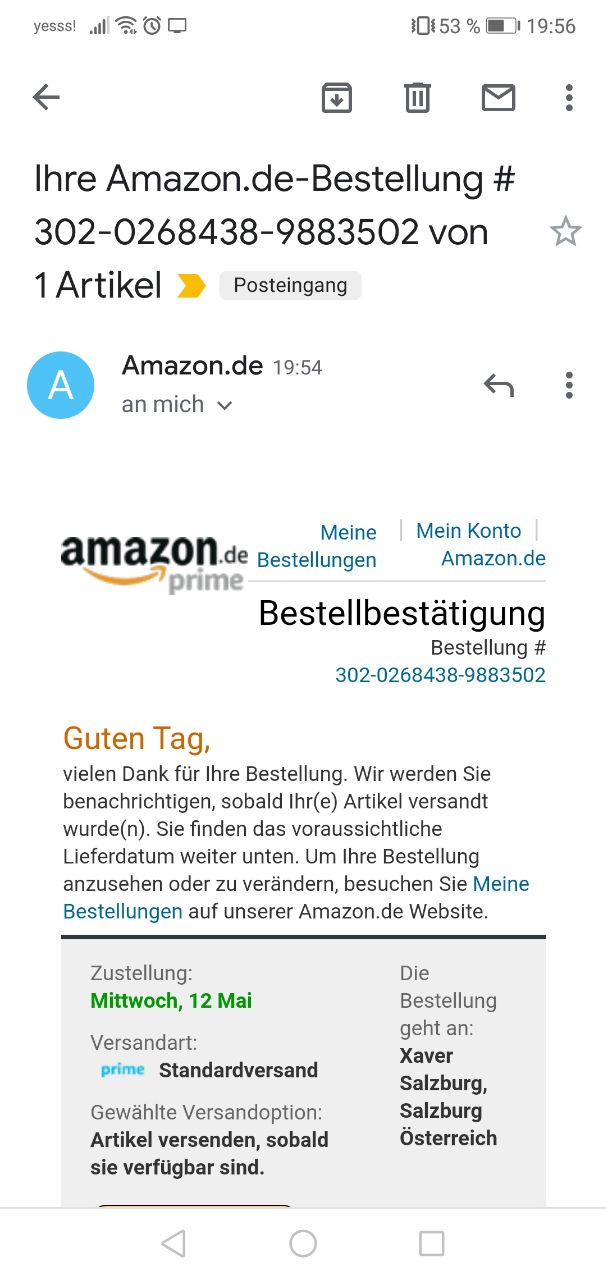The height and width of the screenshot is (1280, 606).
Task: Open the 'Mein Konto' link
Action: coord(468,531)
